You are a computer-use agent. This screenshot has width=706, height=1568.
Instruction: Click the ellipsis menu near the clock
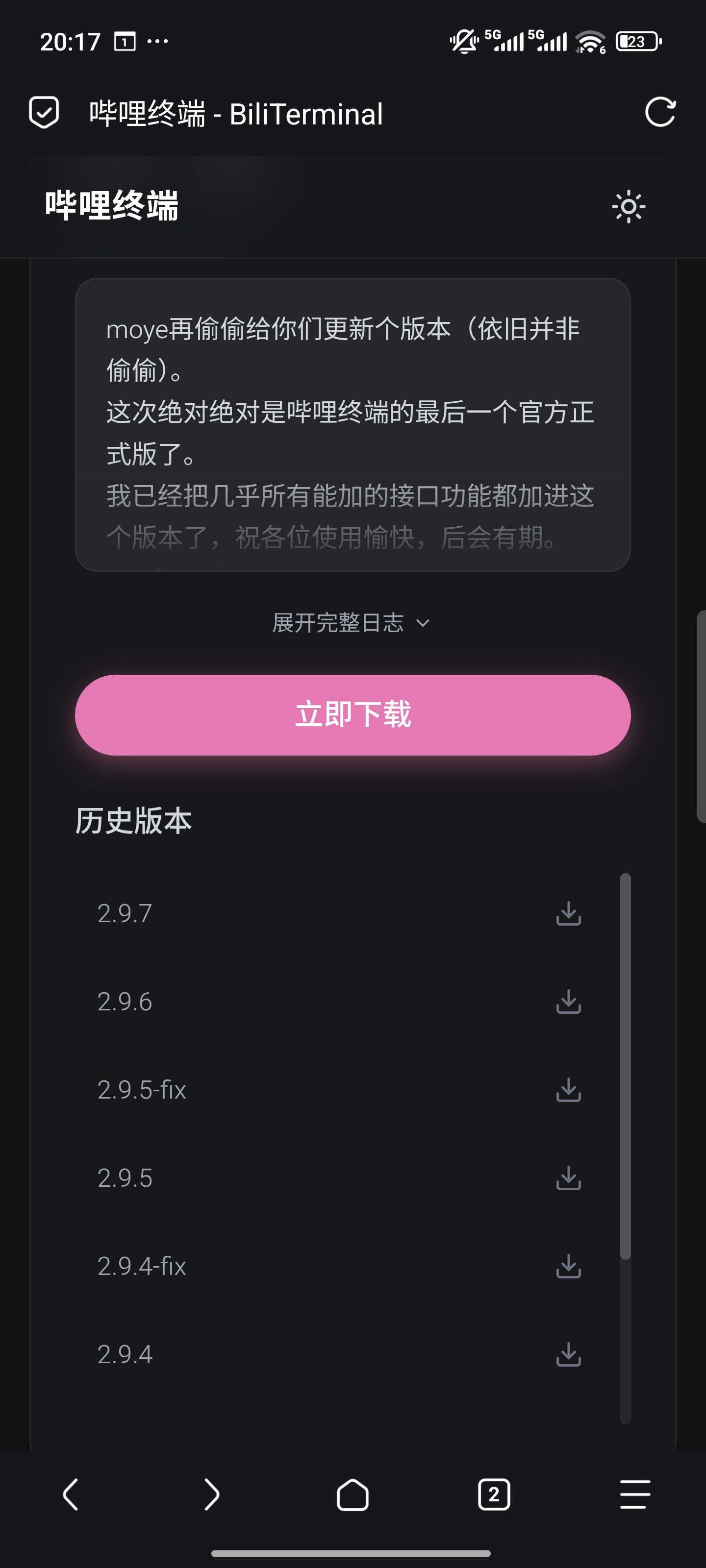pyautogui.click(x=157, y=40)
